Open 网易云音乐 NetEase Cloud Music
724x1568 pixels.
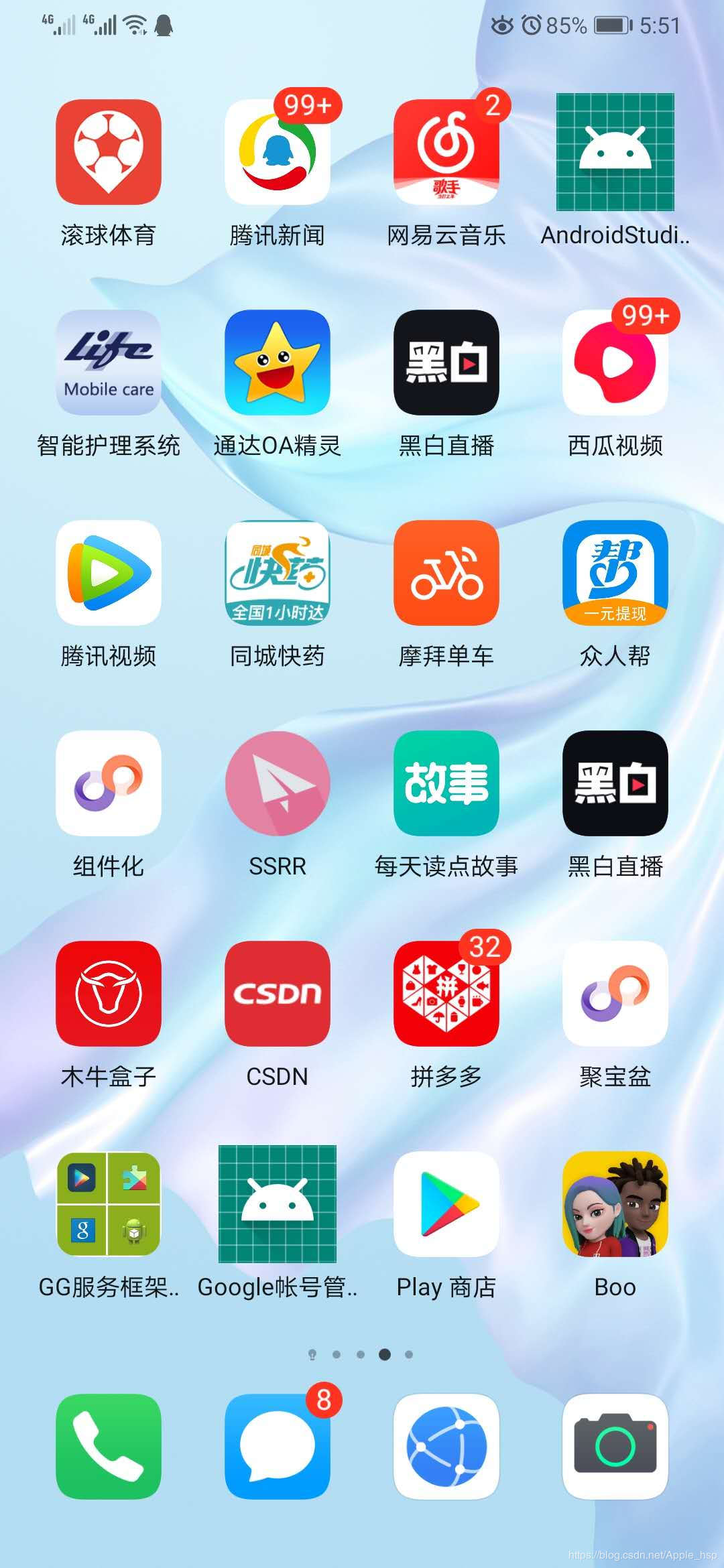point(447,153)
